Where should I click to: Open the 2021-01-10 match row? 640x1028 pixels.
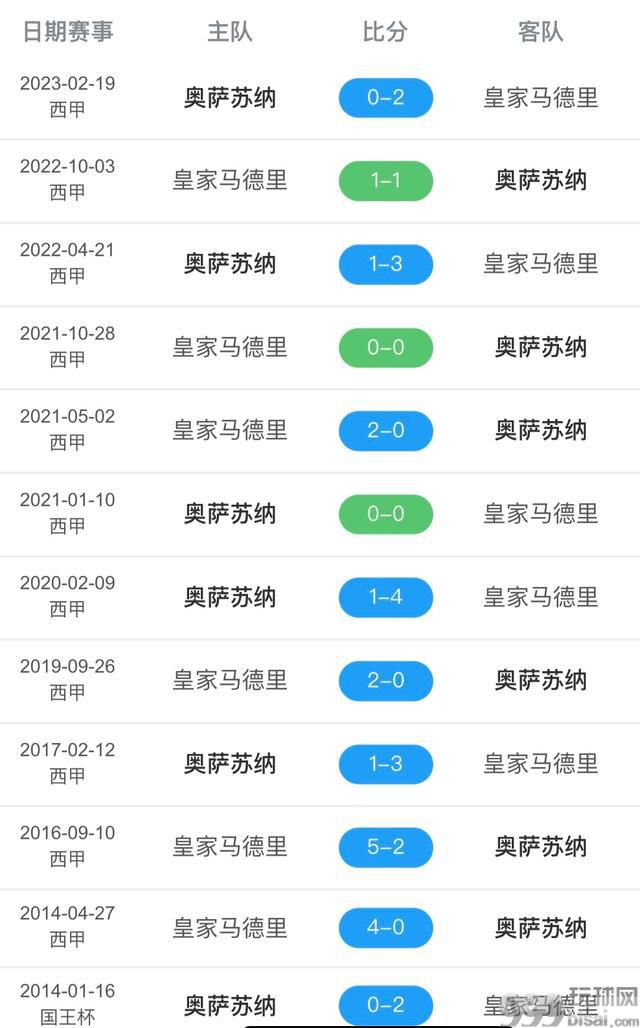(320, 514)
